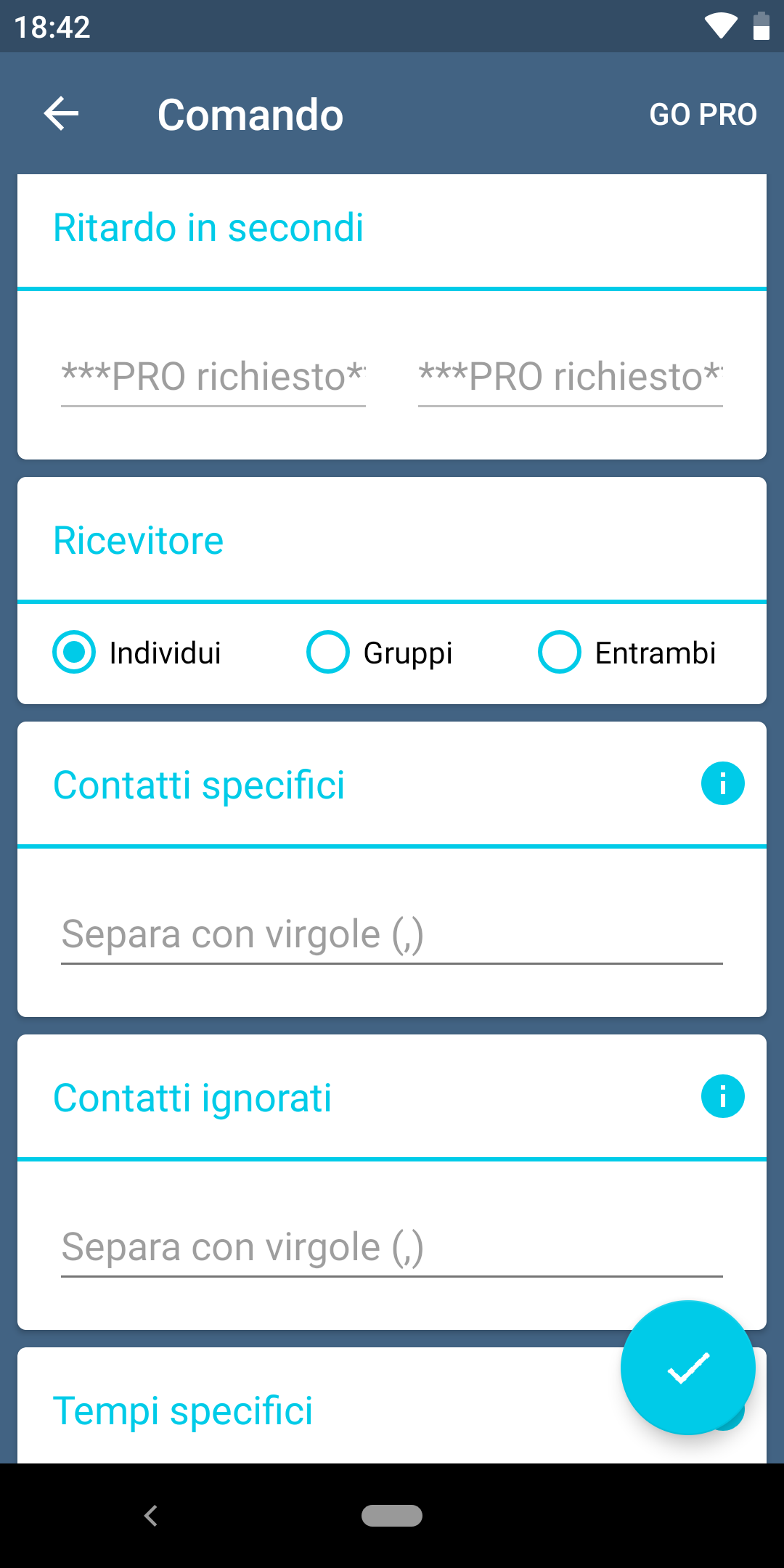Confirm with the checkmark floating button
The width and height of the screenshot is (784, 1568).
coord(688,1368)
